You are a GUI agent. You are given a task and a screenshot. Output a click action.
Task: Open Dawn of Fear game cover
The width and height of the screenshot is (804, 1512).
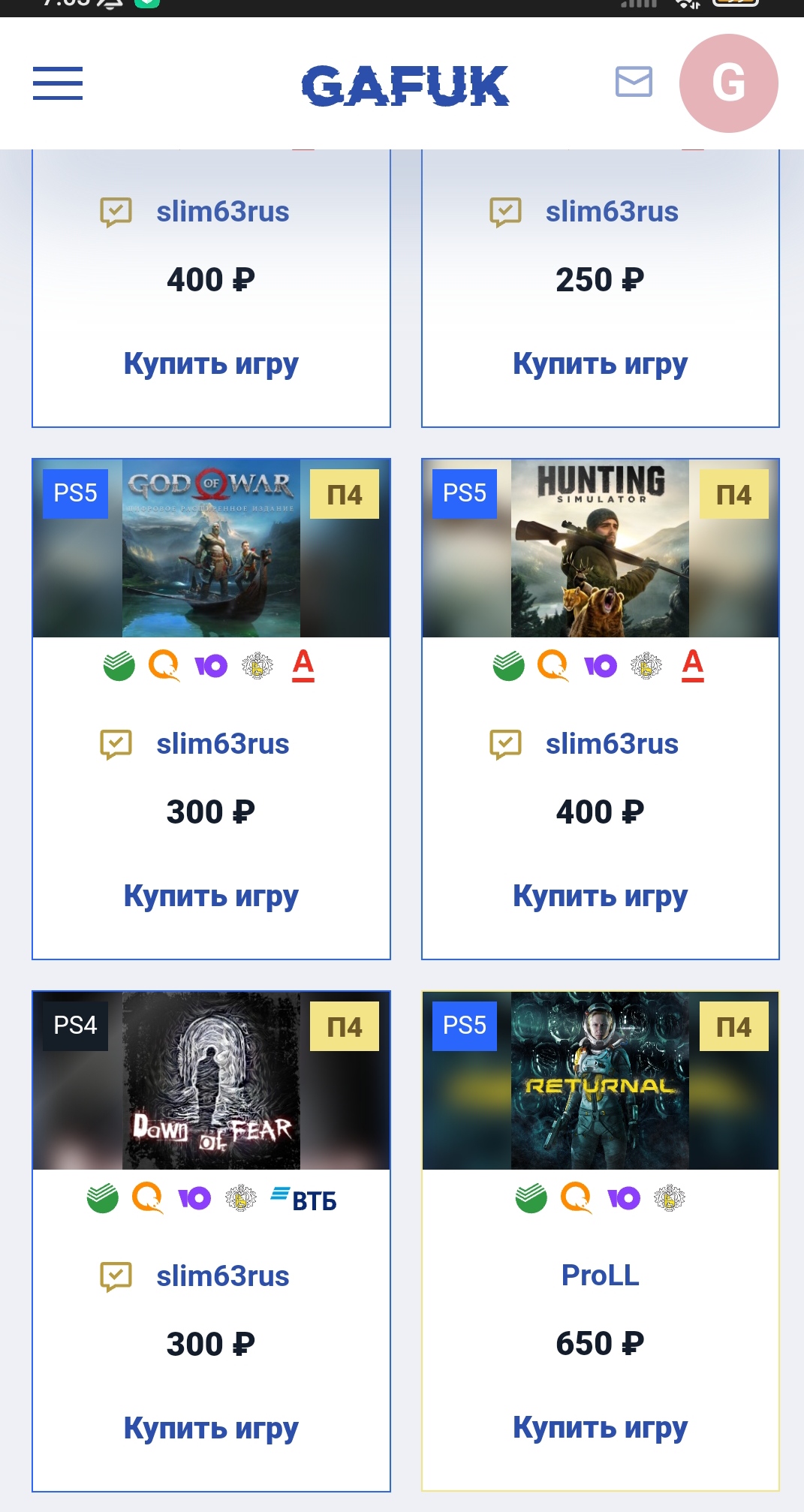coord(211,1080)
